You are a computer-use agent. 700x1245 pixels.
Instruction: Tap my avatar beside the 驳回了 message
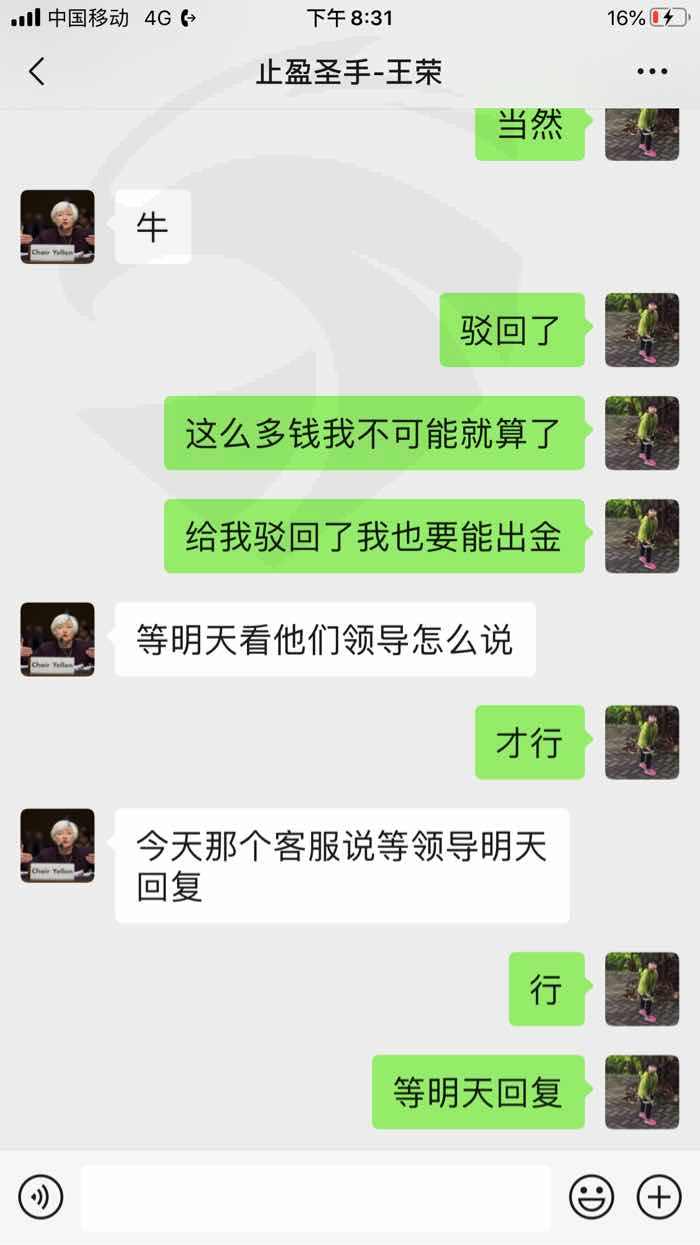coord(642,330)
